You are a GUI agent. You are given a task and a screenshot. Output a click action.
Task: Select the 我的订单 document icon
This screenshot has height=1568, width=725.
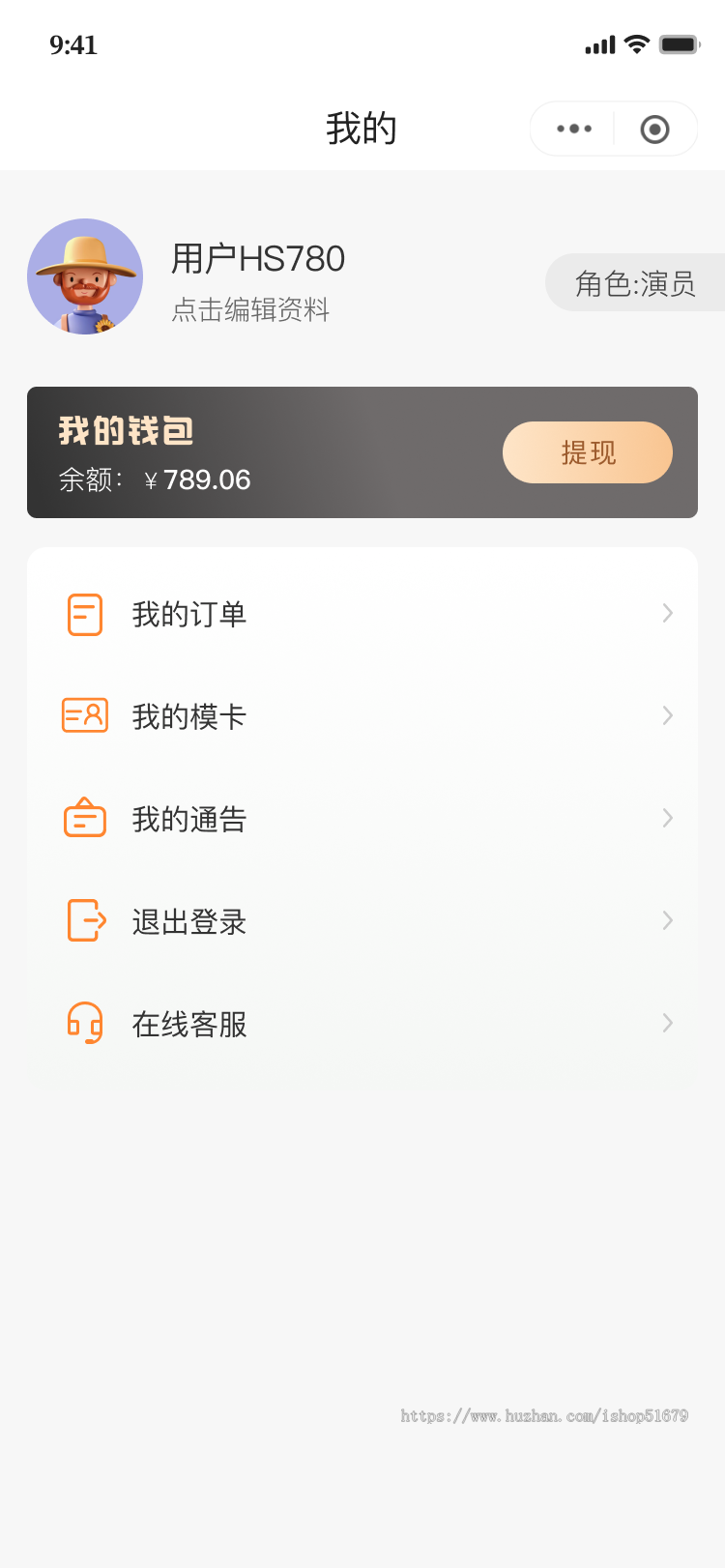85,613
